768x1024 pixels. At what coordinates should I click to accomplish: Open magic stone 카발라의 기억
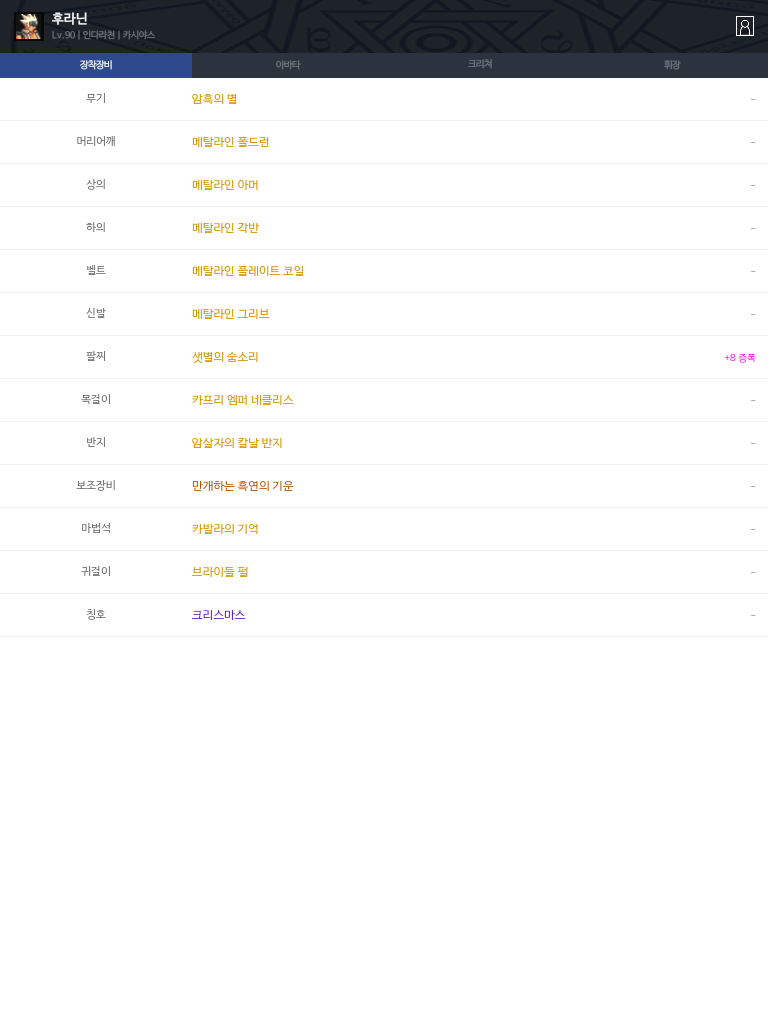(225, 529)
